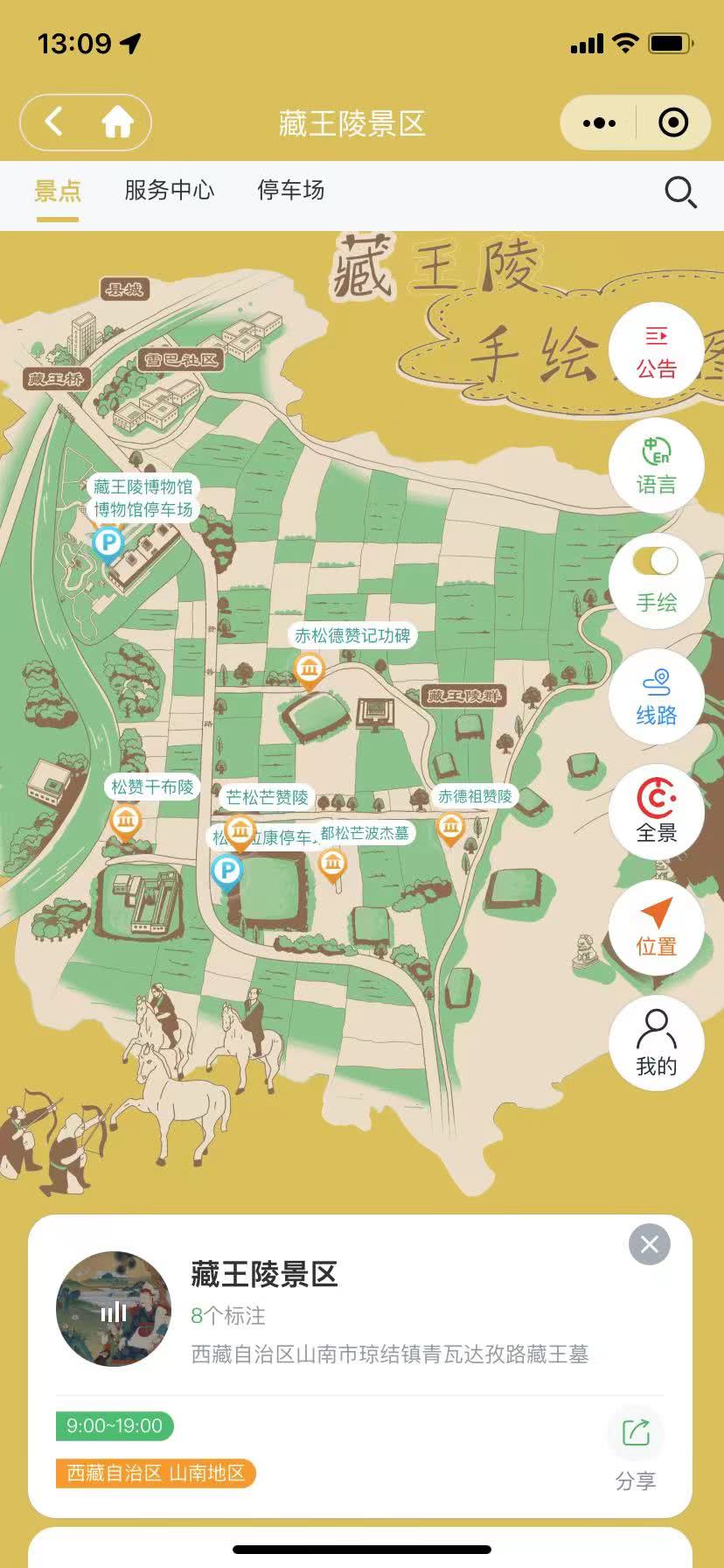Change language with the 语言 button
Screen dimensions: 724x1568
pos(657,465)
